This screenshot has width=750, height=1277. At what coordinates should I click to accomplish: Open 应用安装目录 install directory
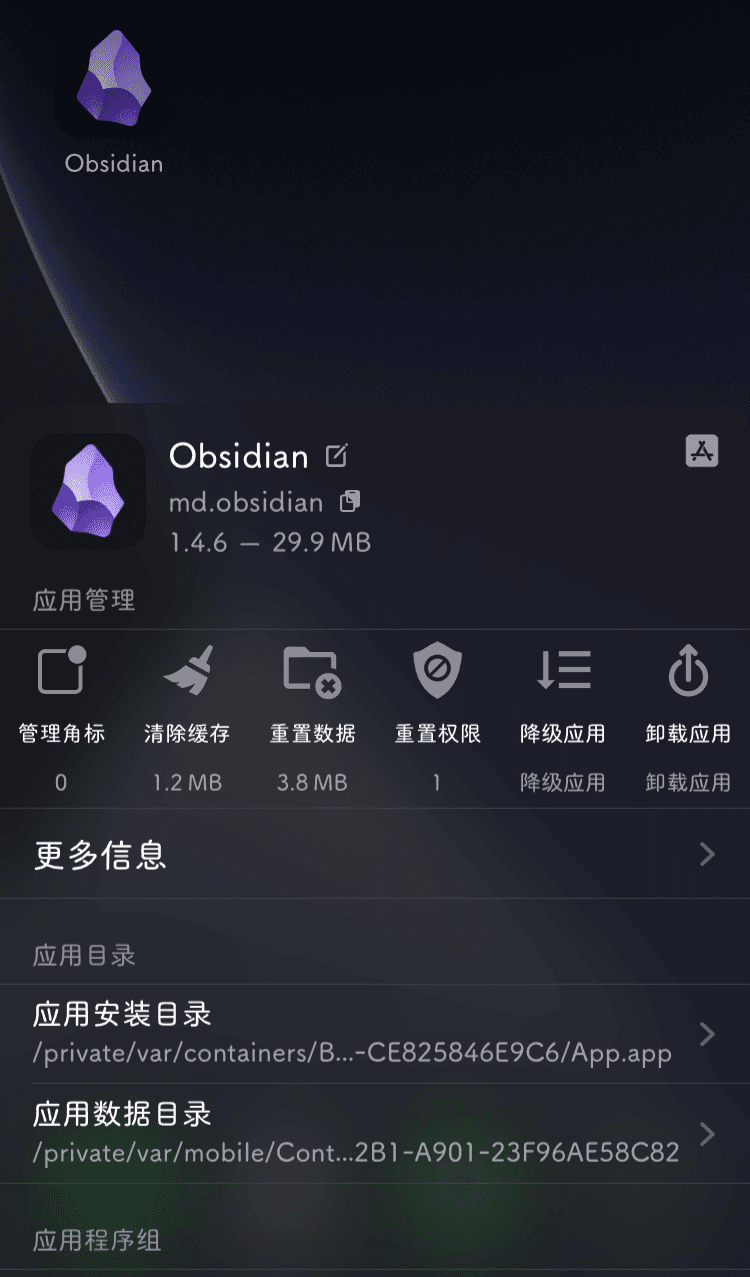coord(375,1033)
